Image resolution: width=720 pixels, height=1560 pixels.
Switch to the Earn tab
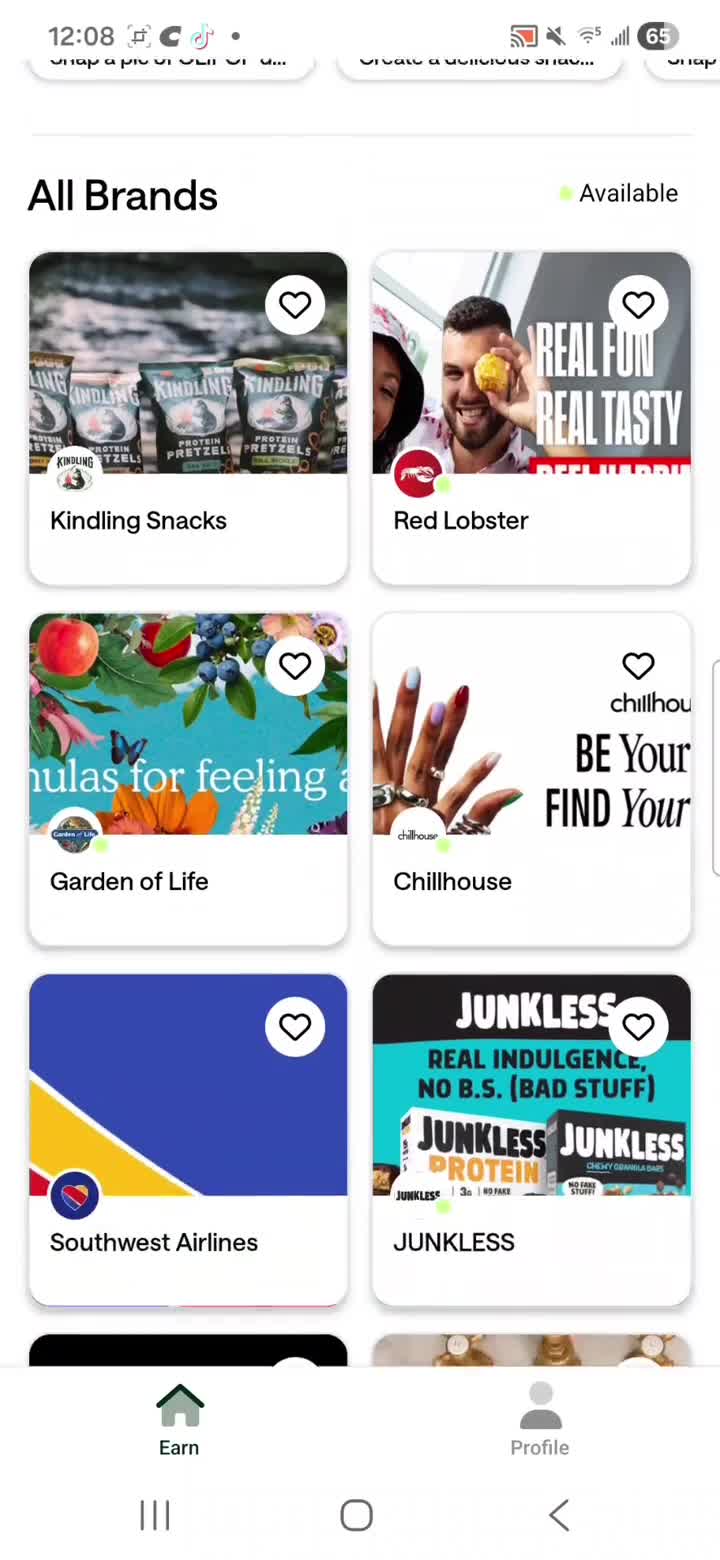(180, 1420)
